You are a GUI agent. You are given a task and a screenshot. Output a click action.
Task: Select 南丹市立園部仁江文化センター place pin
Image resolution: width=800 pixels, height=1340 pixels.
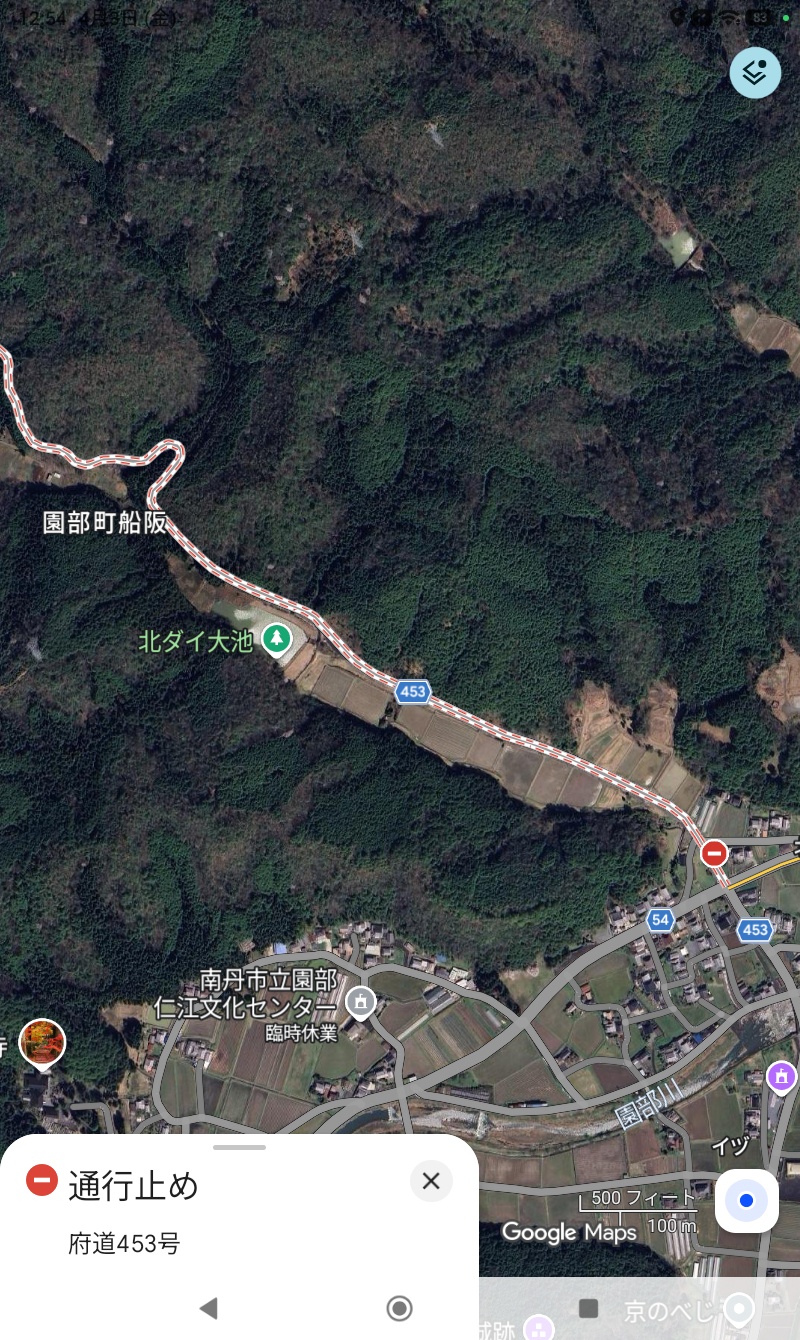coord(360,1001)
